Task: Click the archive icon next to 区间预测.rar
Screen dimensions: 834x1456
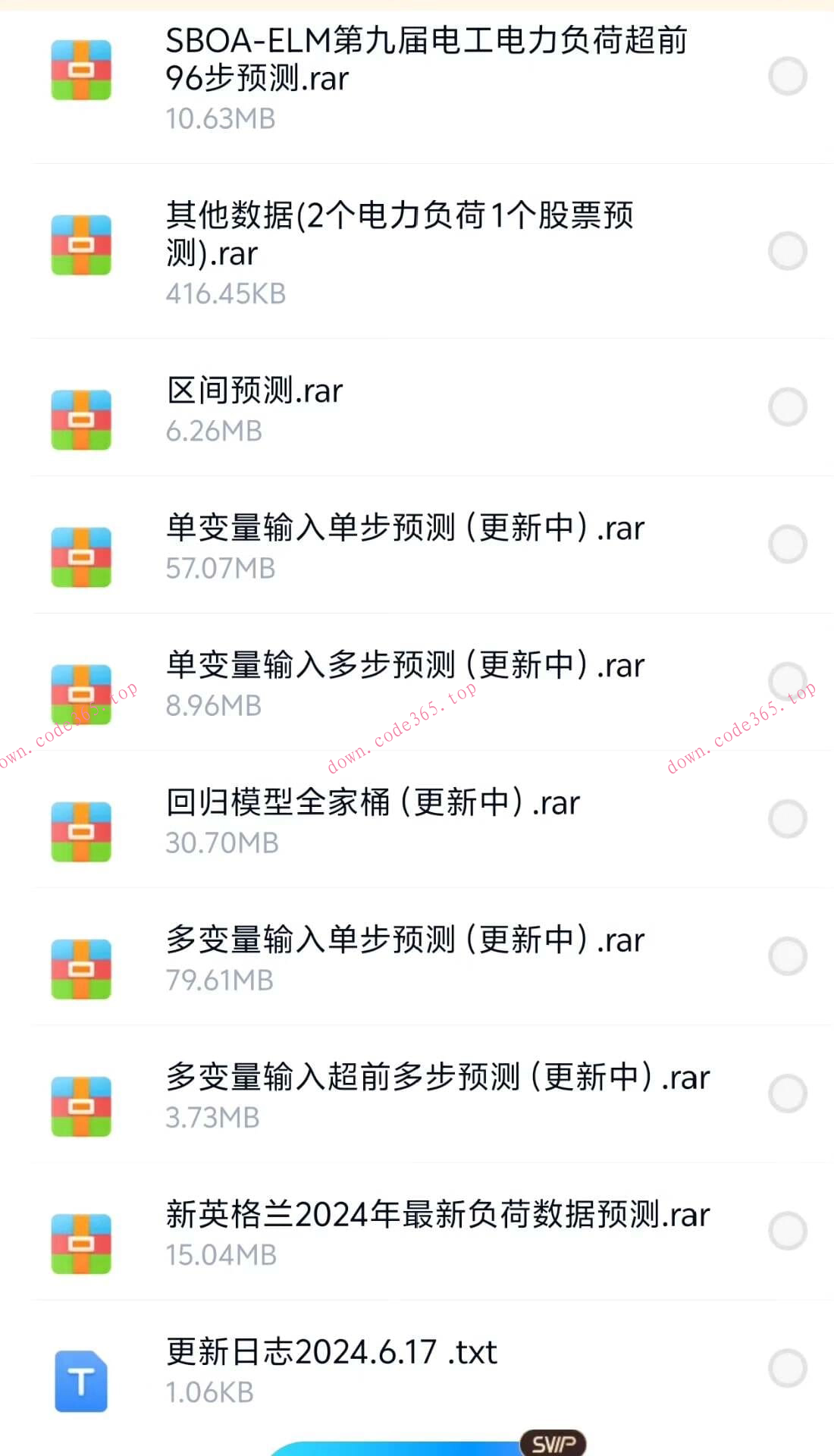Action: pyautogui.click(x=80, y=413)
